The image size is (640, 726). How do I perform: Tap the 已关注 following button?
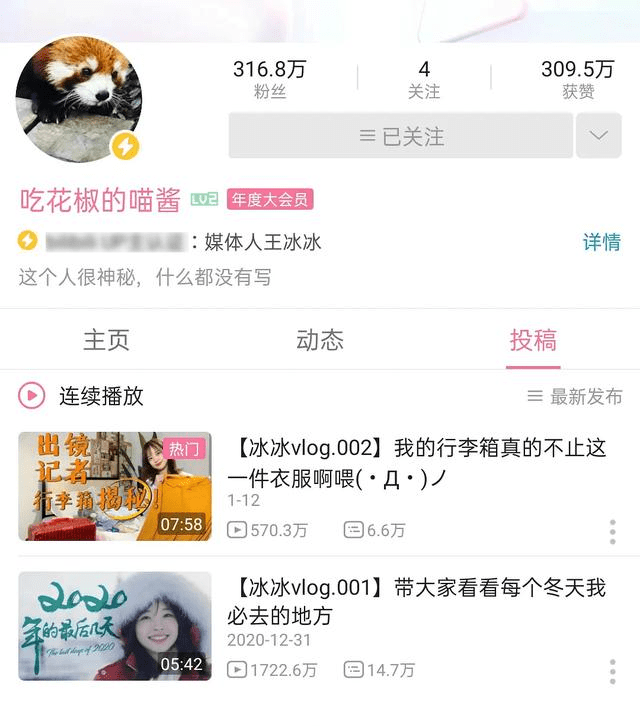click(x=400, y=136)
